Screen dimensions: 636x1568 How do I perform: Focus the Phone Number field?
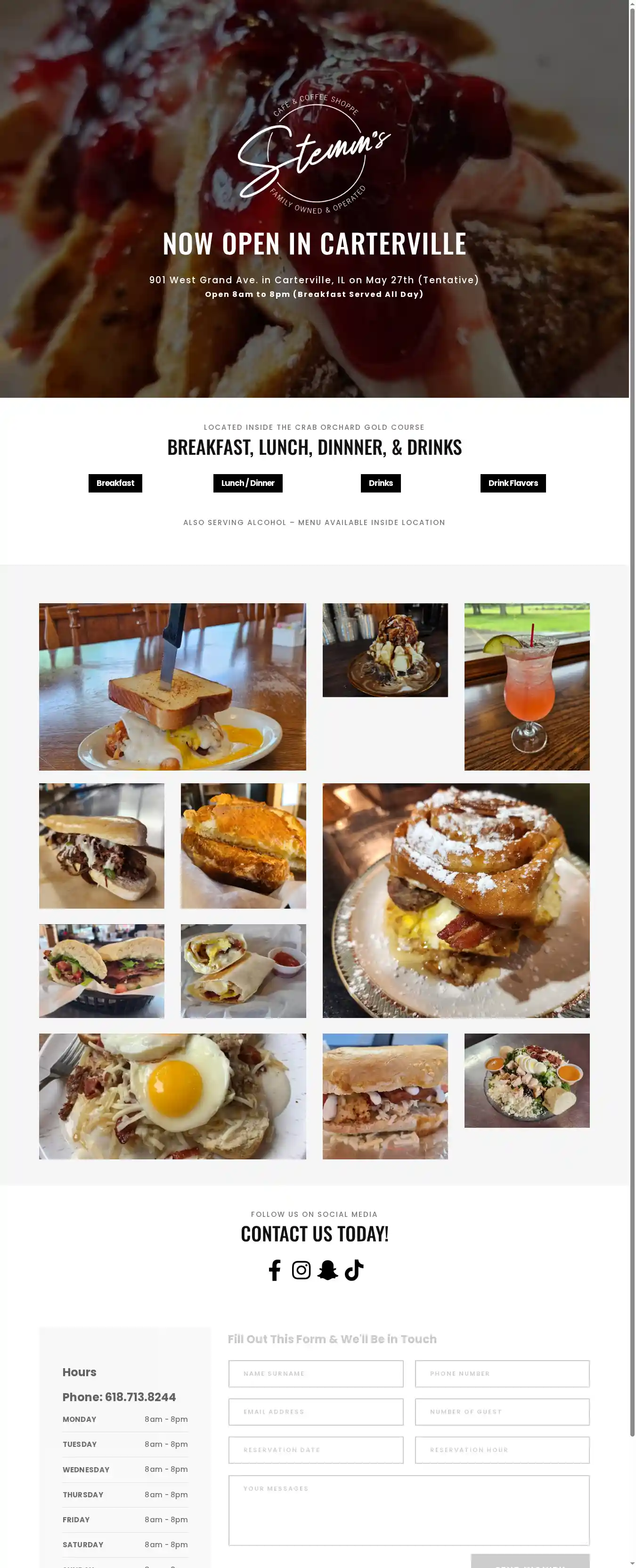(502, 1373)
